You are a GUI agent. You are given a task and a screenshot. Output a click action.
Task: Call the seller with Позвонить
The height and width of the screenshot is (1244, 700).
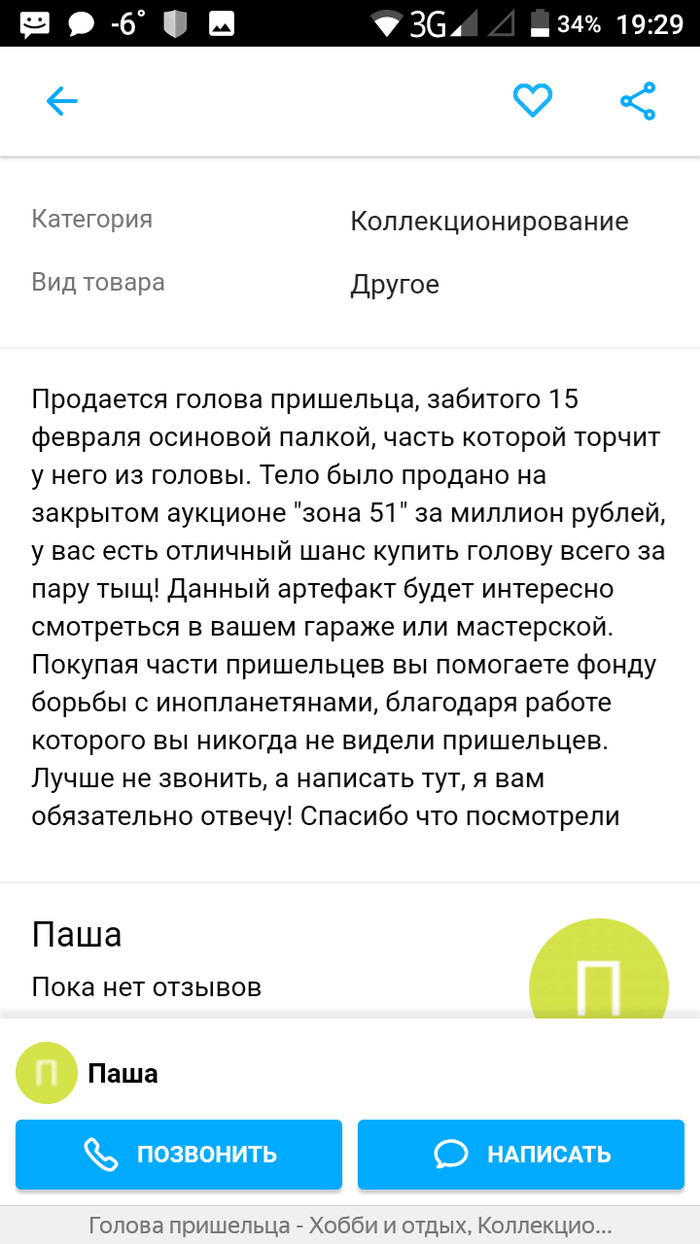(x=179, y=1154)
